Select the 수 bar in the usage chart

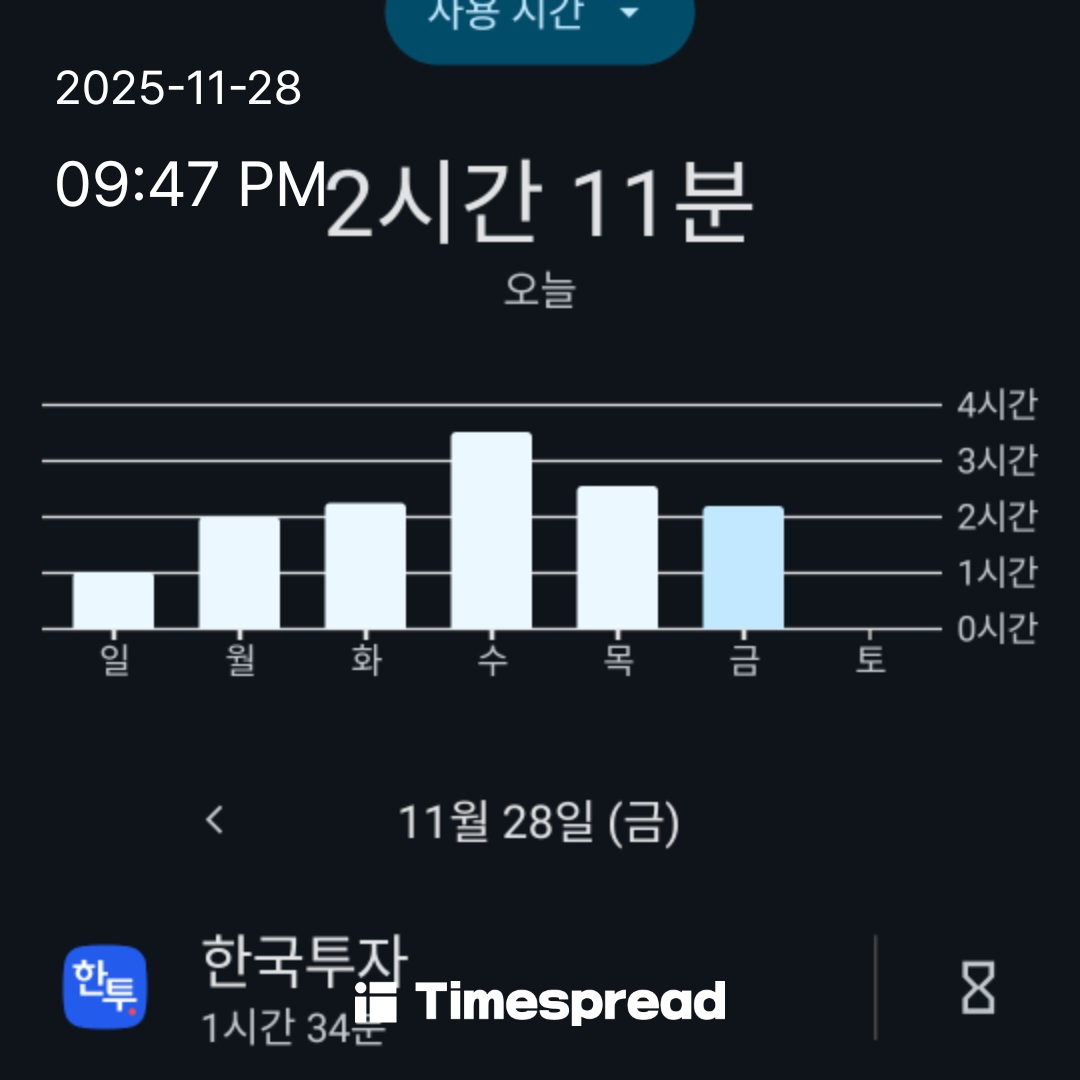[491, 531]
